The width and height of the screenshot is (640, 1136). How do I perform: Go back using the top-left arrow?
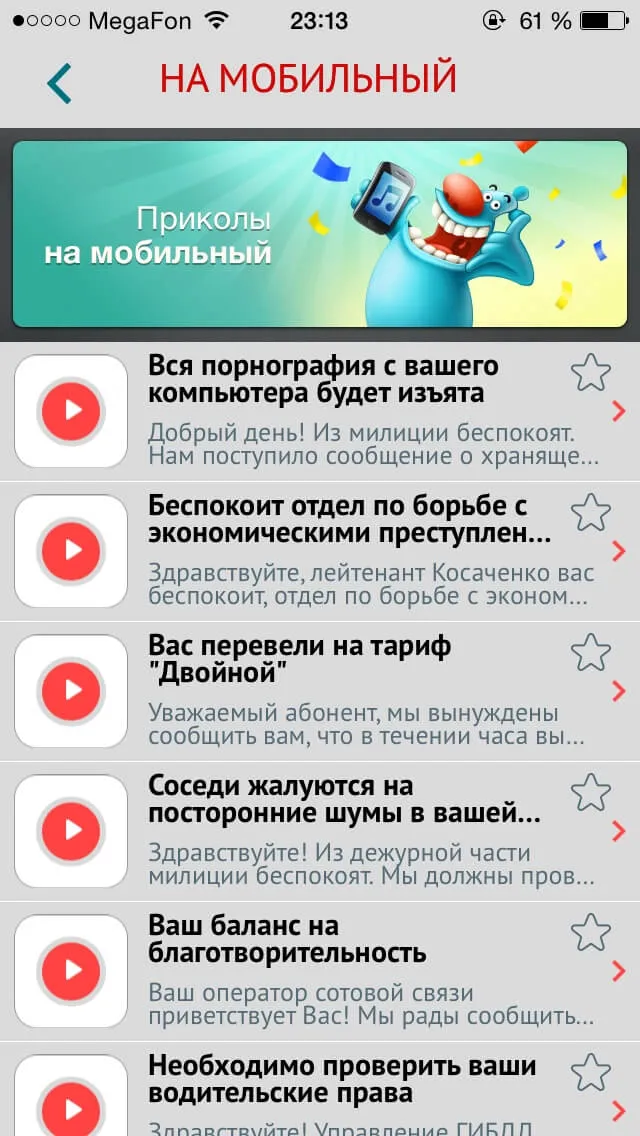click(x=59, y=83)
